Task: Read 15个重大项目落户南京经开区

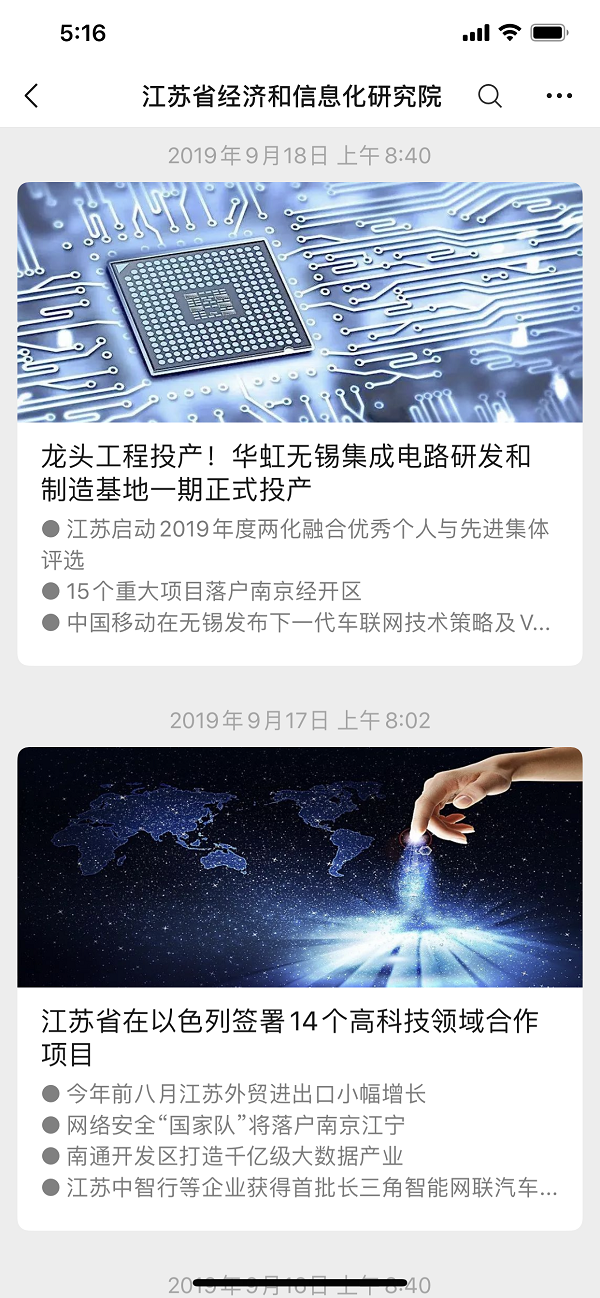Action: coord(202,591)
